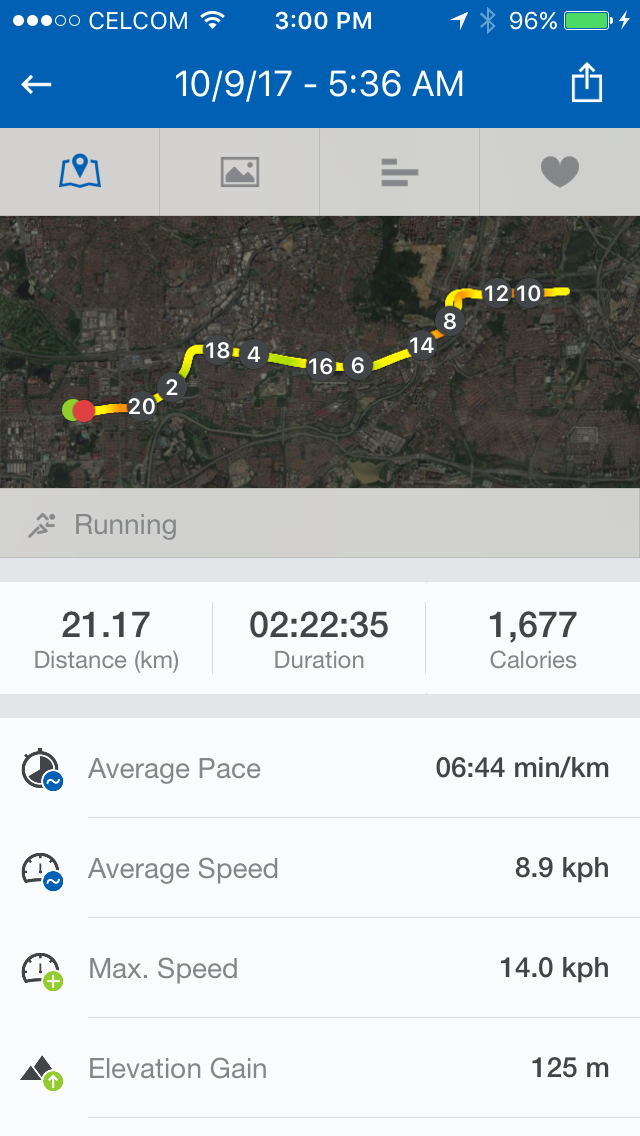Image resolution: width=640 pixels, height=1136 pixels.
Task: Switch to the photos tab
Action: pos(240,172)
